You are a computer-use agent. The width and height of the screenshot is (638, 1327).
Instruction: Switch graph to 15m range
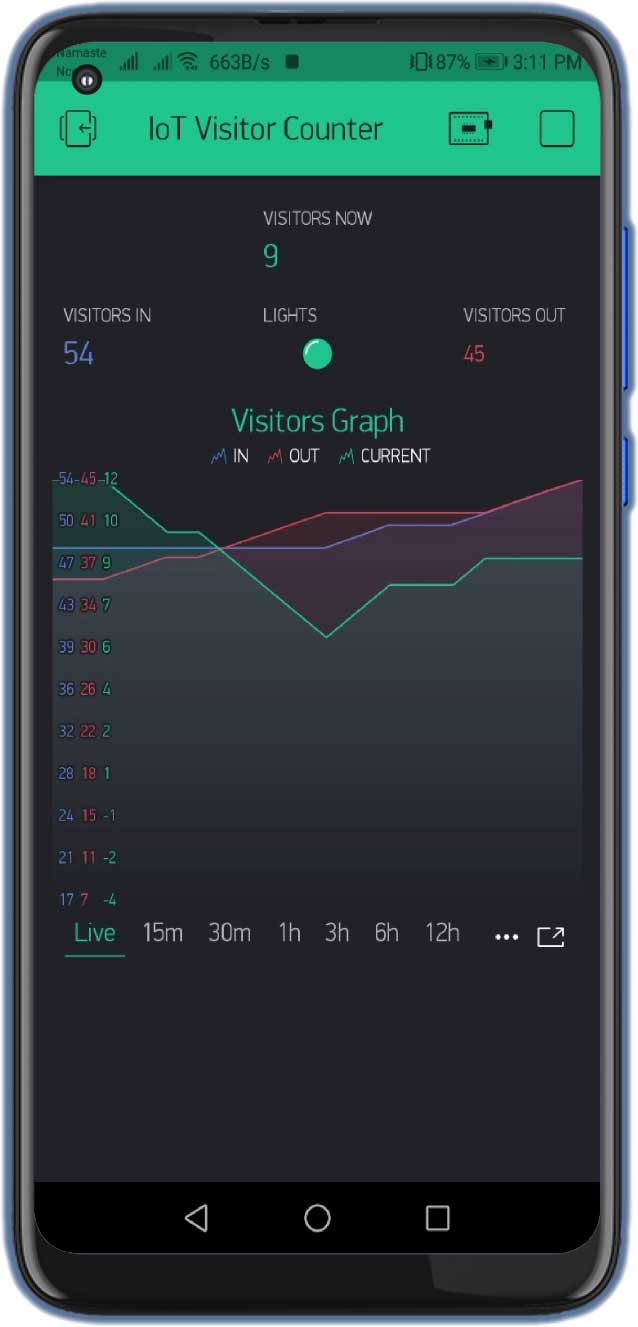click(x=163, y=933)
